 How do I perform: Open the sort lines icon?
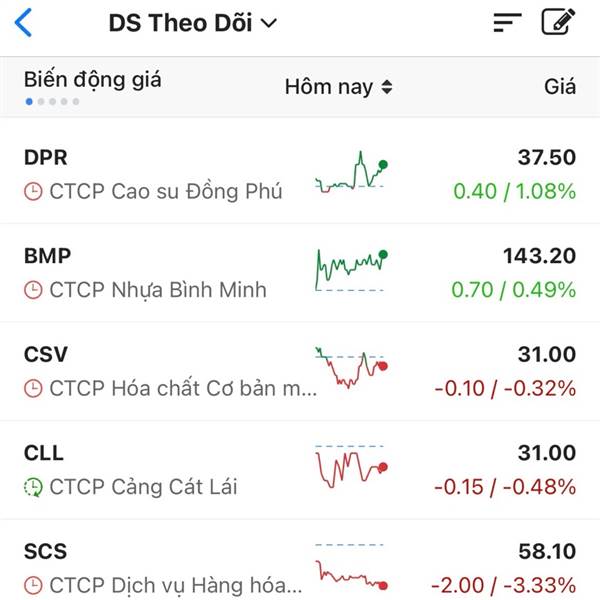[x=508, y=23]
